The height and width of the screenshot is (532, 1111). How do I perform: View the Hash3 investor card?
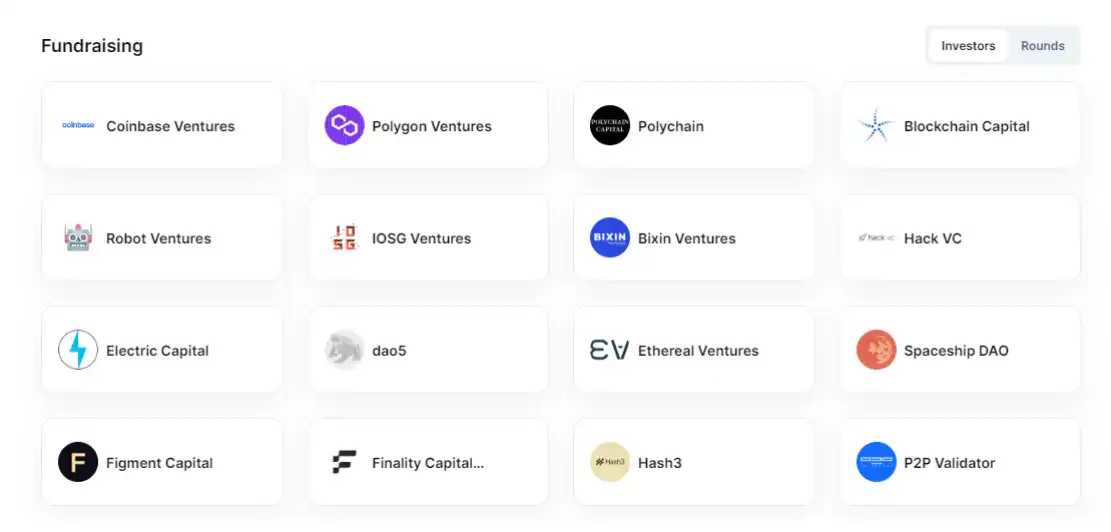tap(693, 463)
